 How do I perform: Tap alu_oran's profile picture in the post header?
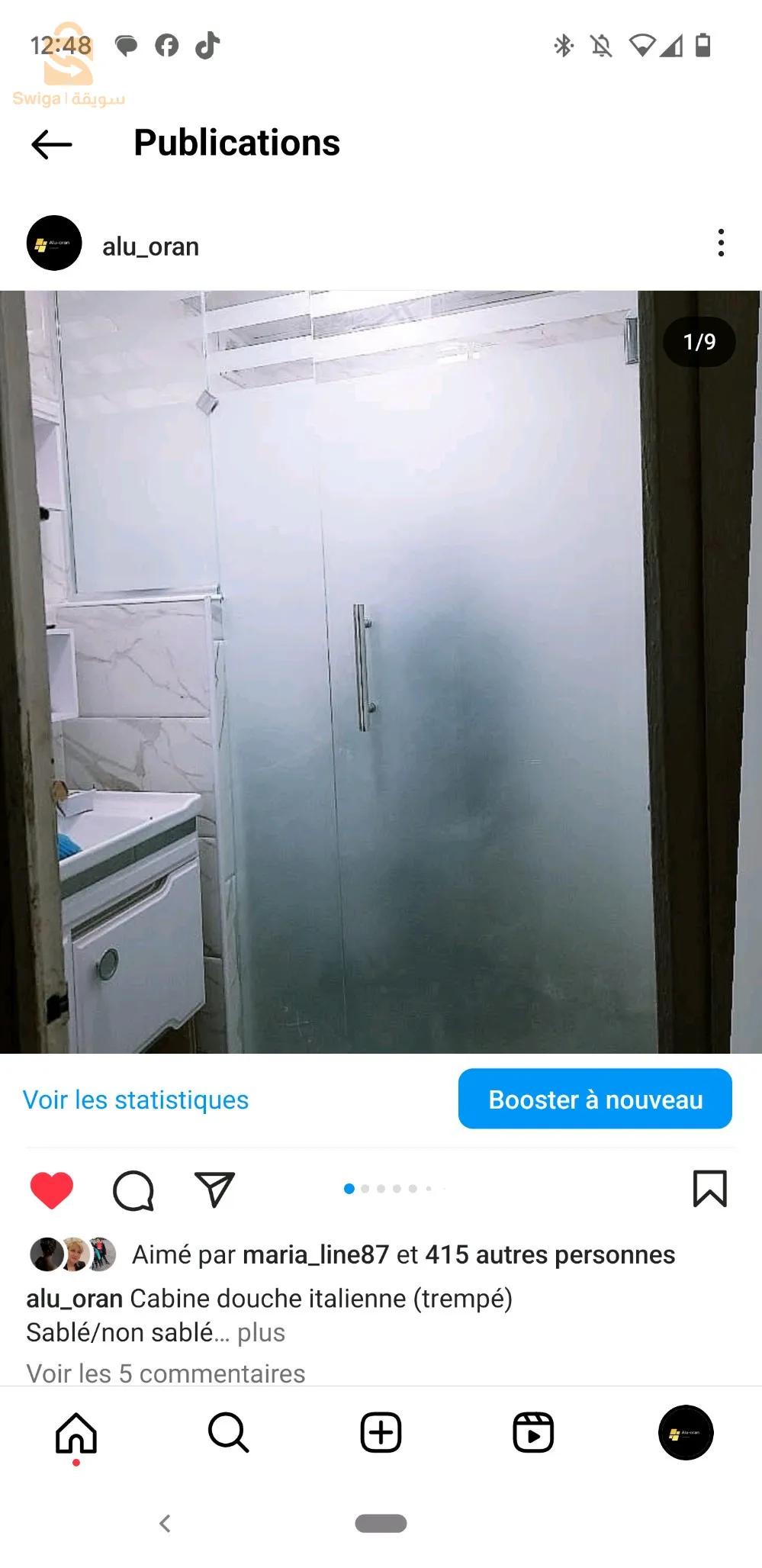pyautogui.click(x=54, y=243)
